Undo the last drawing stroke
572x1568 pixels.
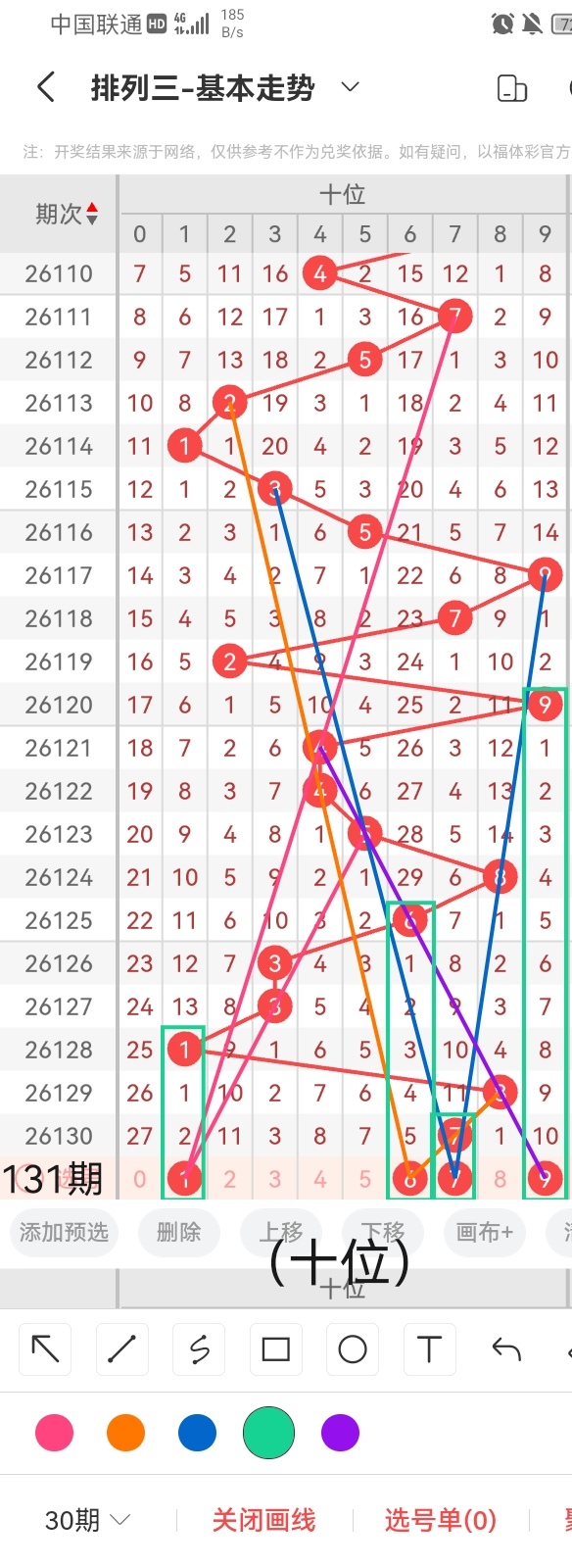point(505,1349)
